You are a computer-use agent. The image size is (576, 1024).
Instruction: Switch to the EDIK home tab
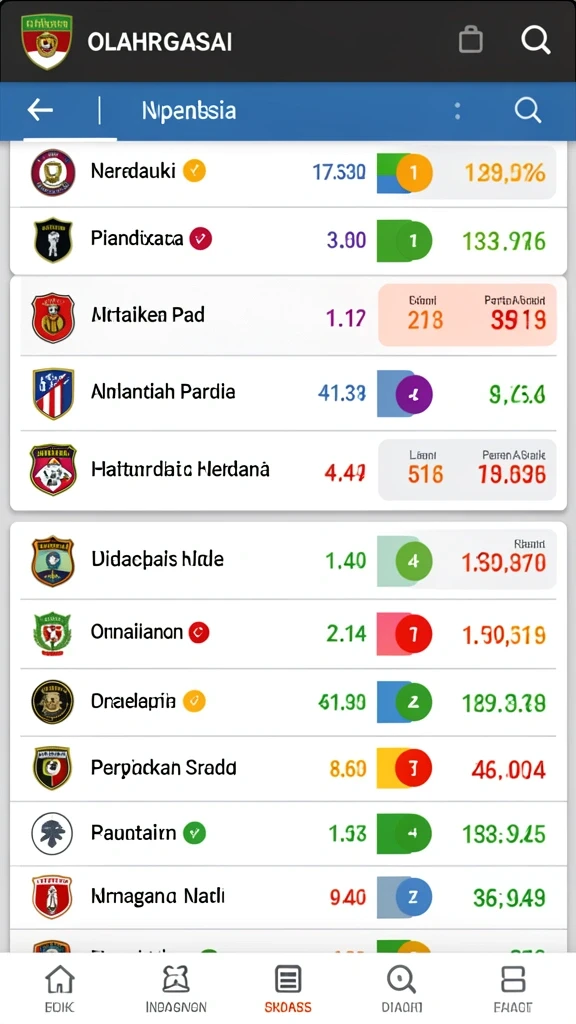(x=59, y=989)
